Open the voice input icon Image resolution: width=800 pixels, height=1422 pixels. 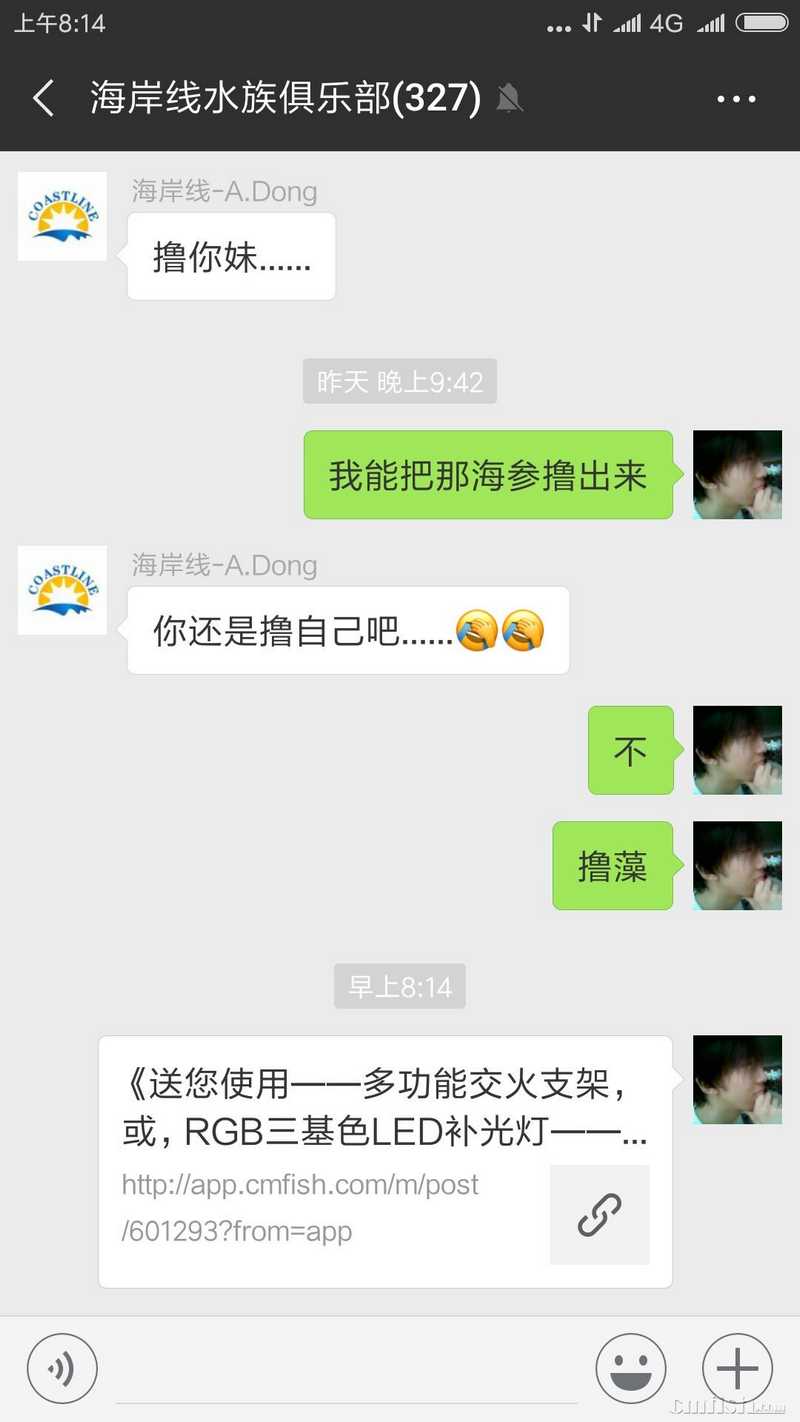coord(62,1368)
